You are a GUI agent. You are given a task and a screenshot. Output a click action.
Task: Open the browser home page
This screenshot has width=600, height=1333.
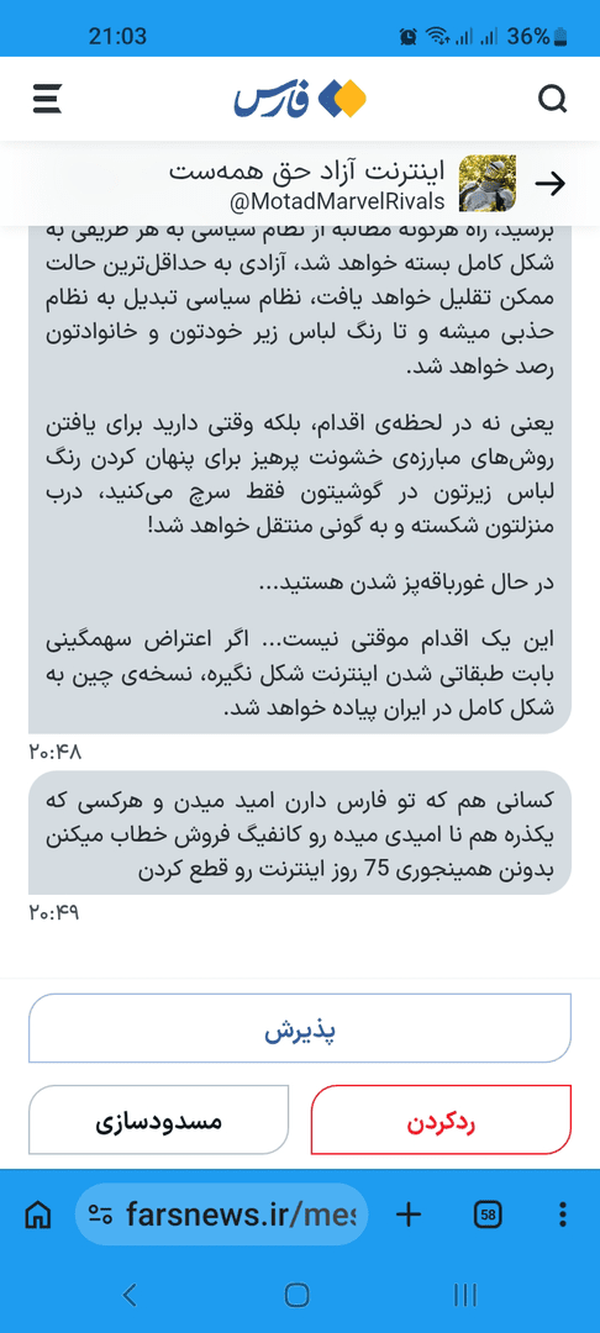38,1215
